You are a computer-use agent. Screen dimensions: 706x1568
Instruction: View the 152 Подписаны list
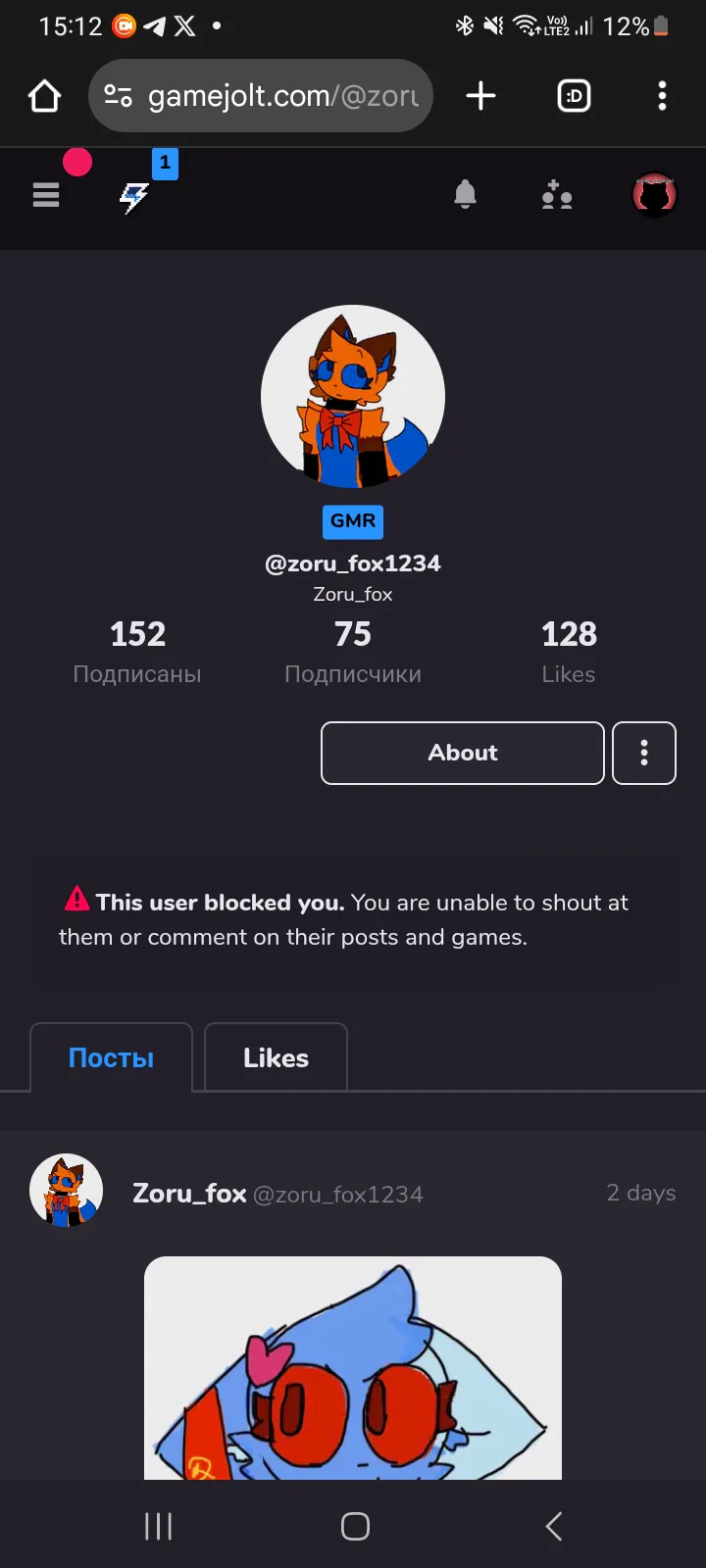point(137,652)
